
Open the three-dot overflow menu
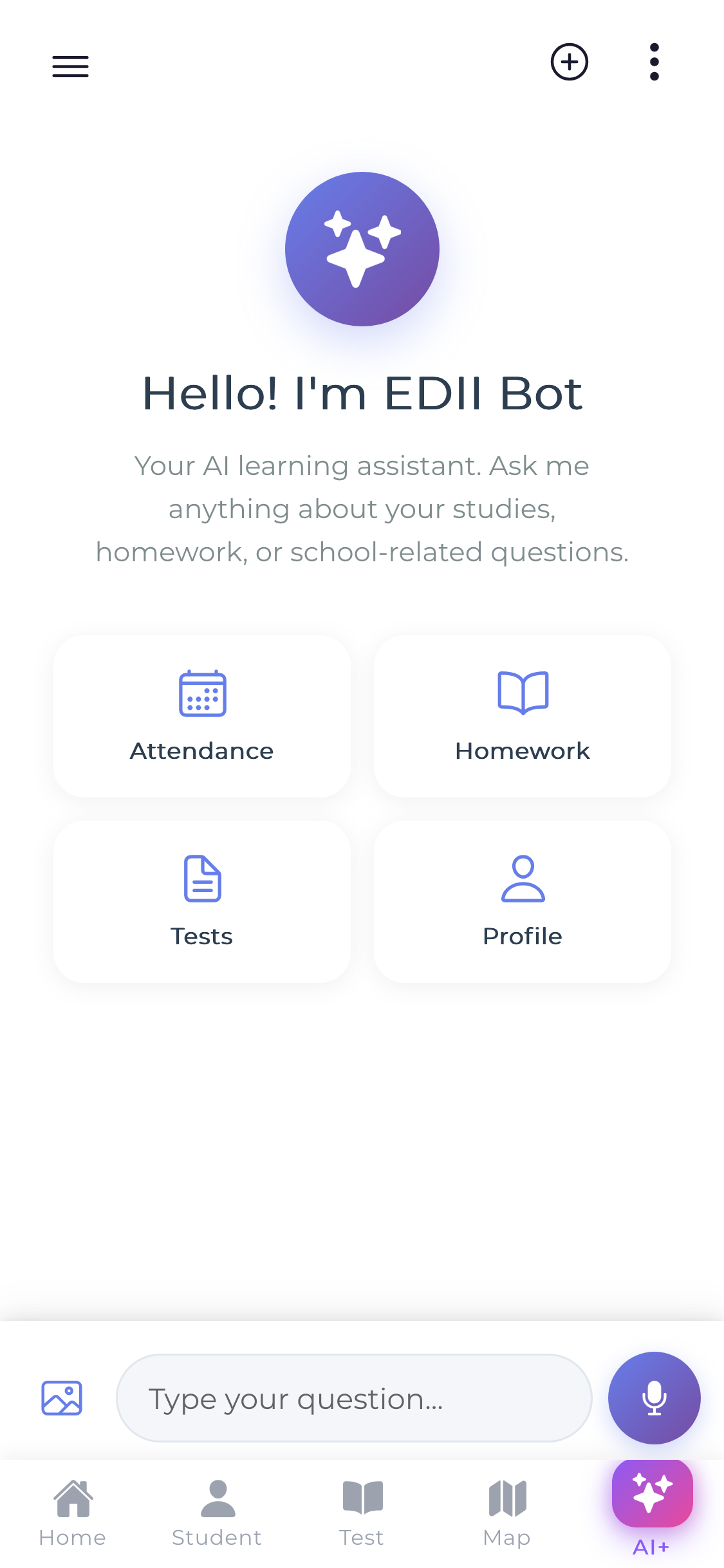654,62
